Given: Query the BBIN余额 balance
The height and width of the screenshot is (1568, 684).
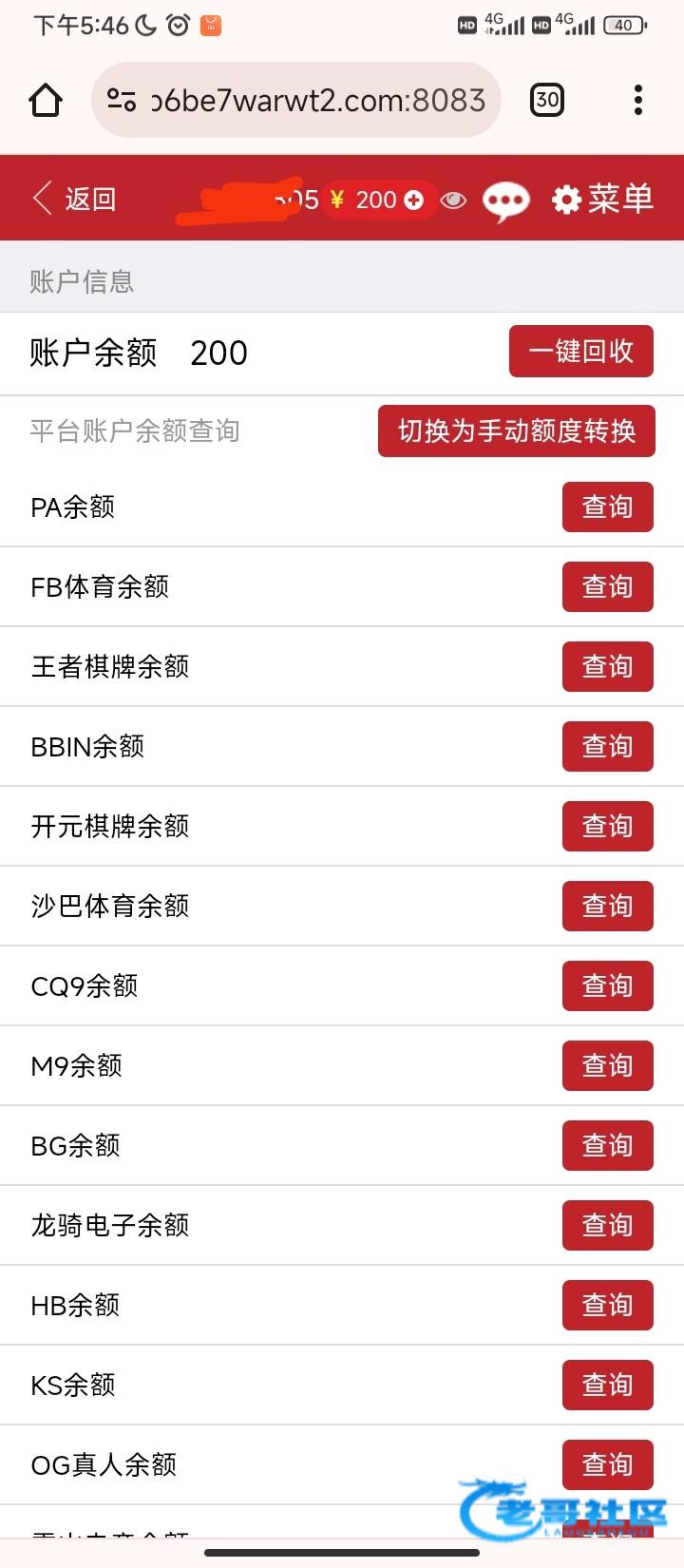Looking at the screenshot, I should coord(607,746).
